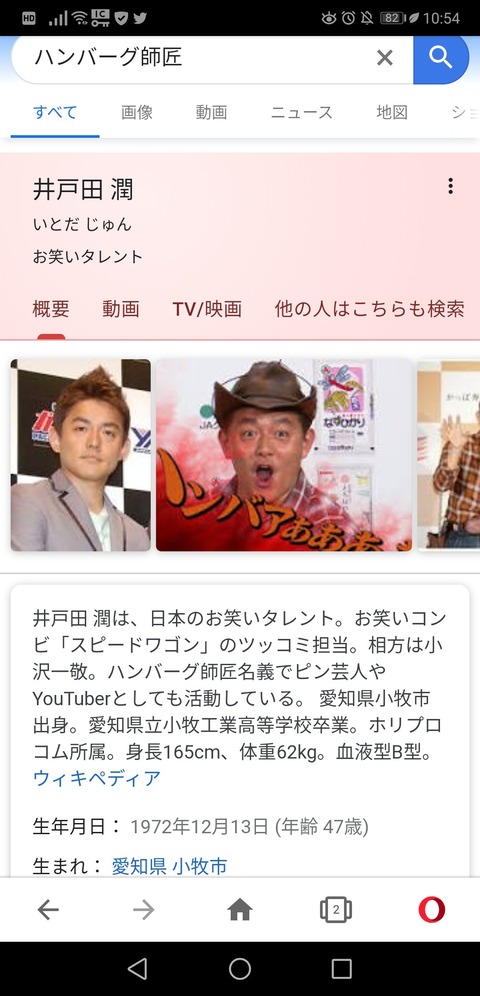480x996 pixels.
Task: Select the 概要 panel tab
Action: point(51,309)
